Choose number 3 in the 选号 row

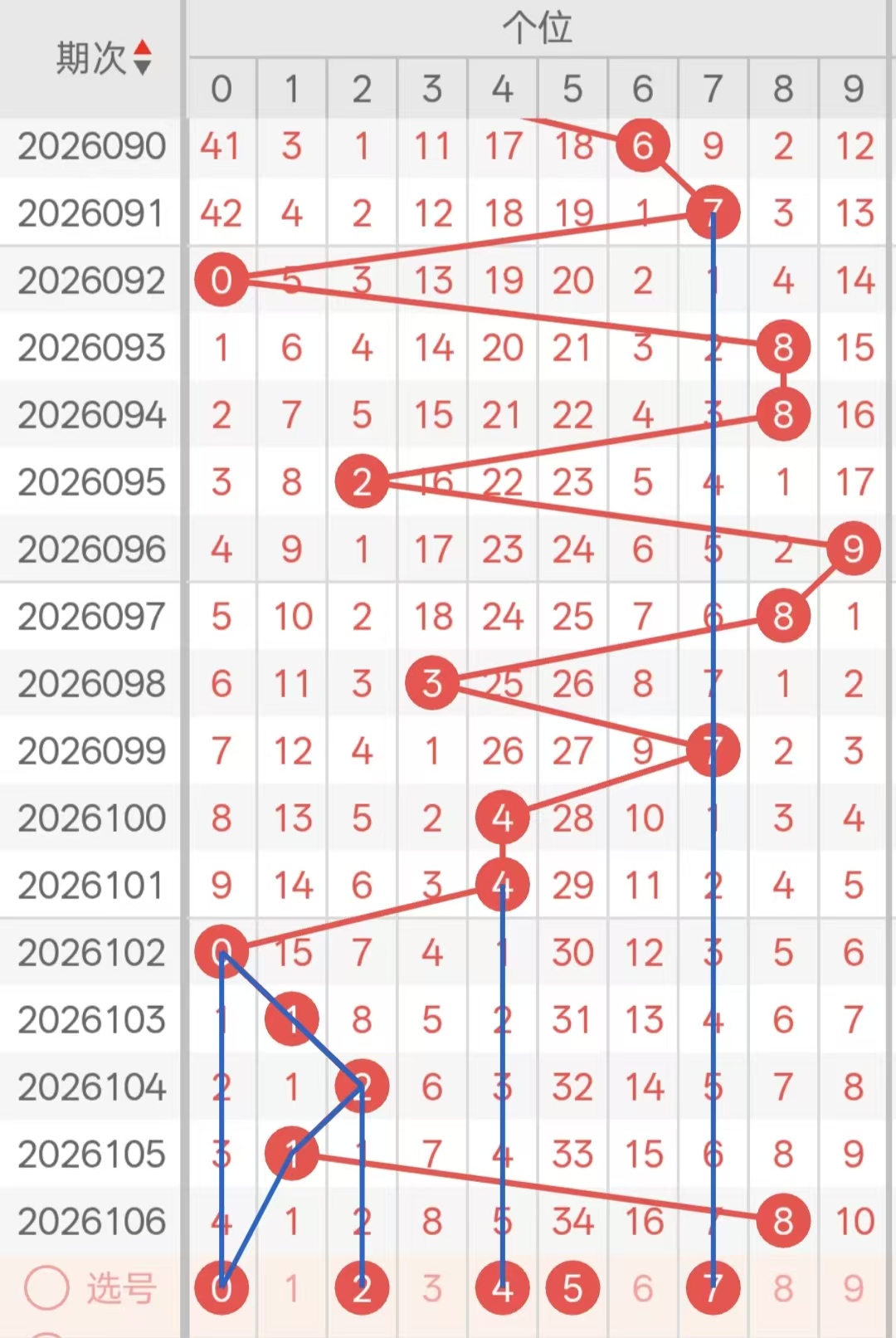[x=431, y=1288]
